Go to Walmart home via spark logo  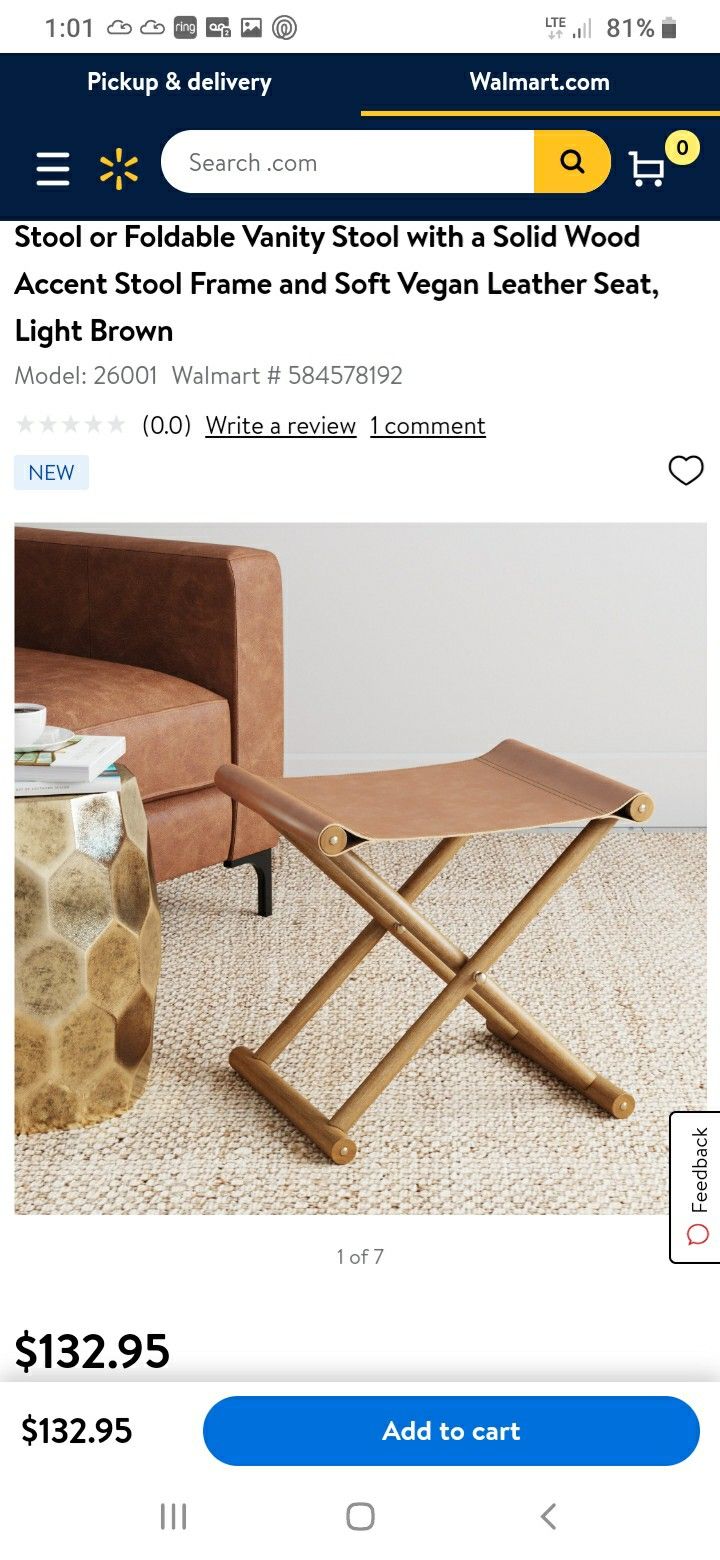point(119,168)
